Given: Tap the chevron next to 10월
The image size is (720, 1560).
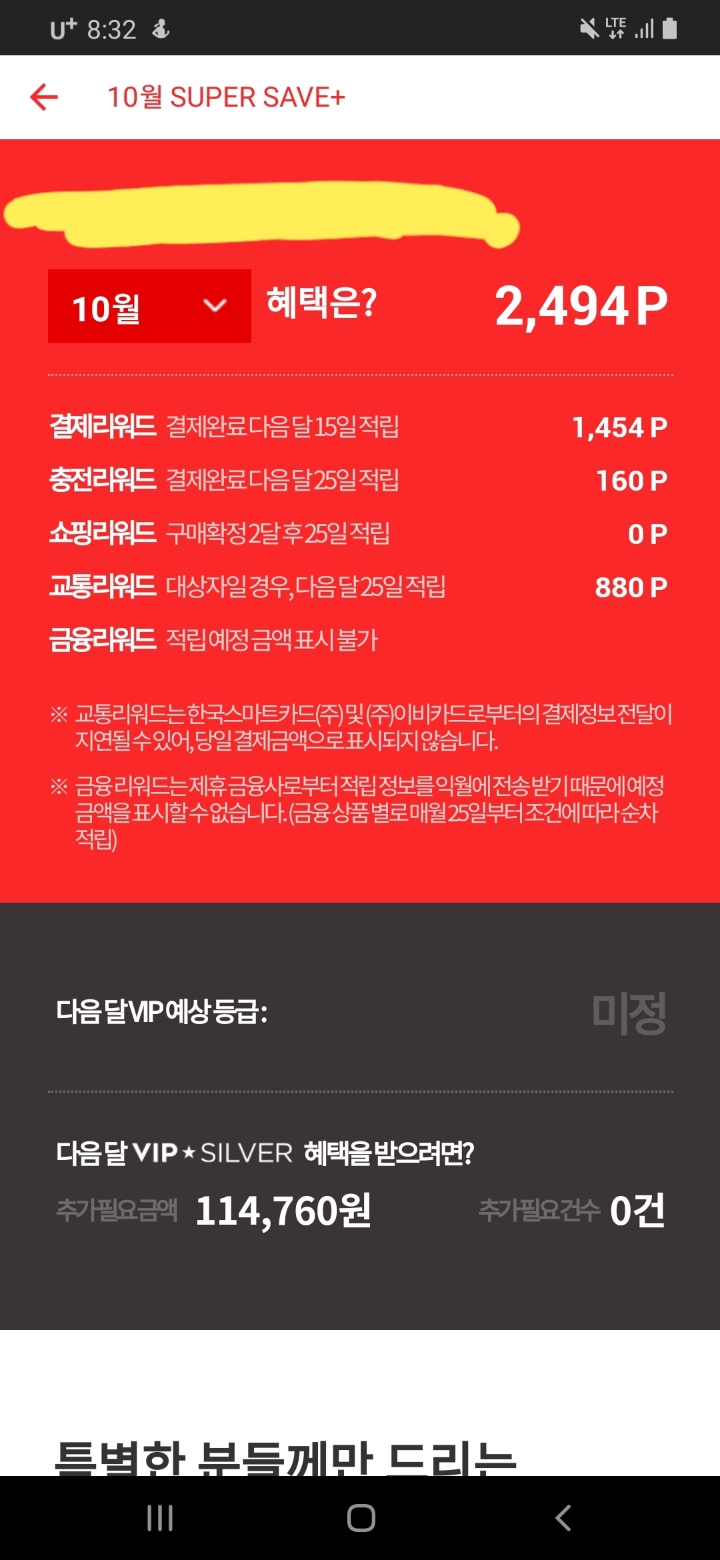Looking at the screenshot, I should 214,306.
